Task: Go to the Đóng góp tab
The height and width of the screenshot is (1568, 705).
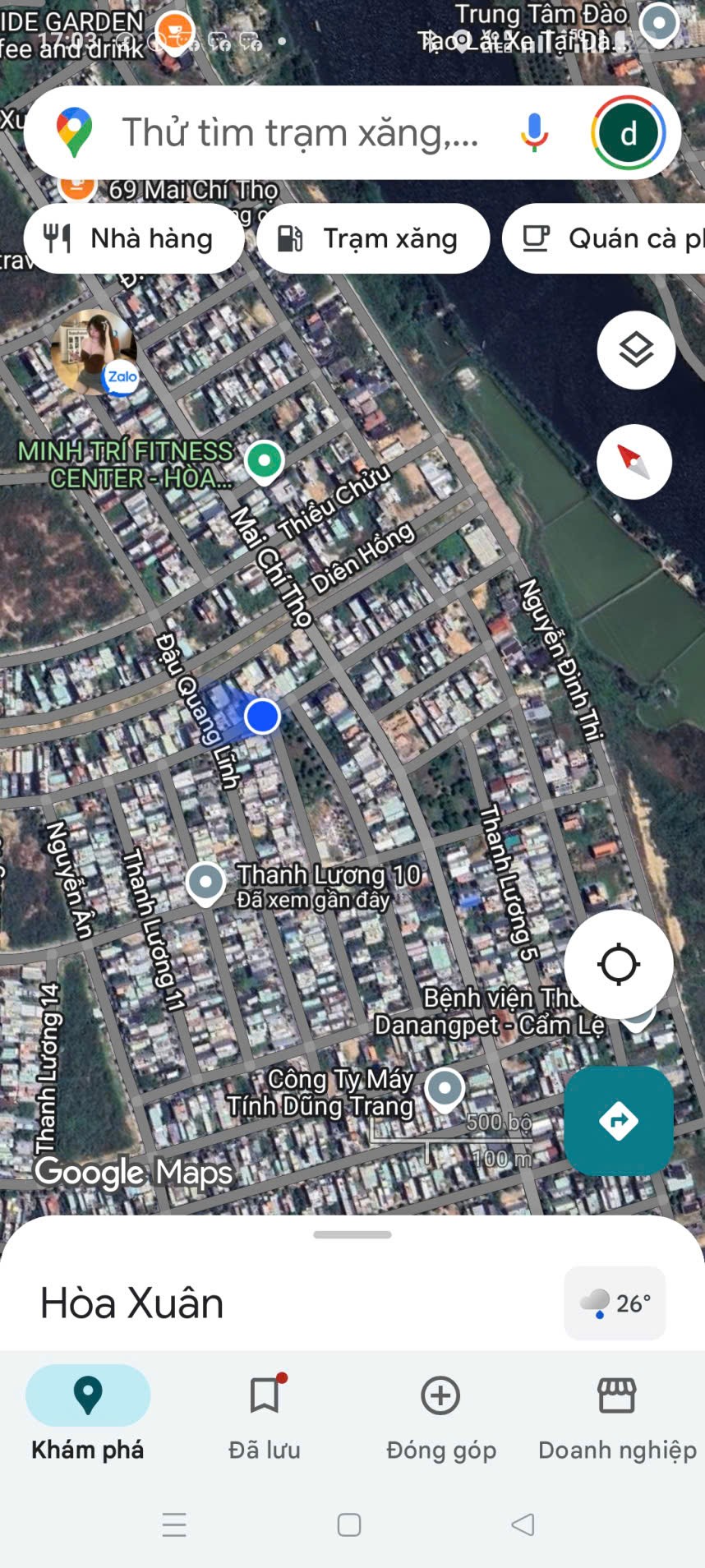Action: (x=440, y=1414)
